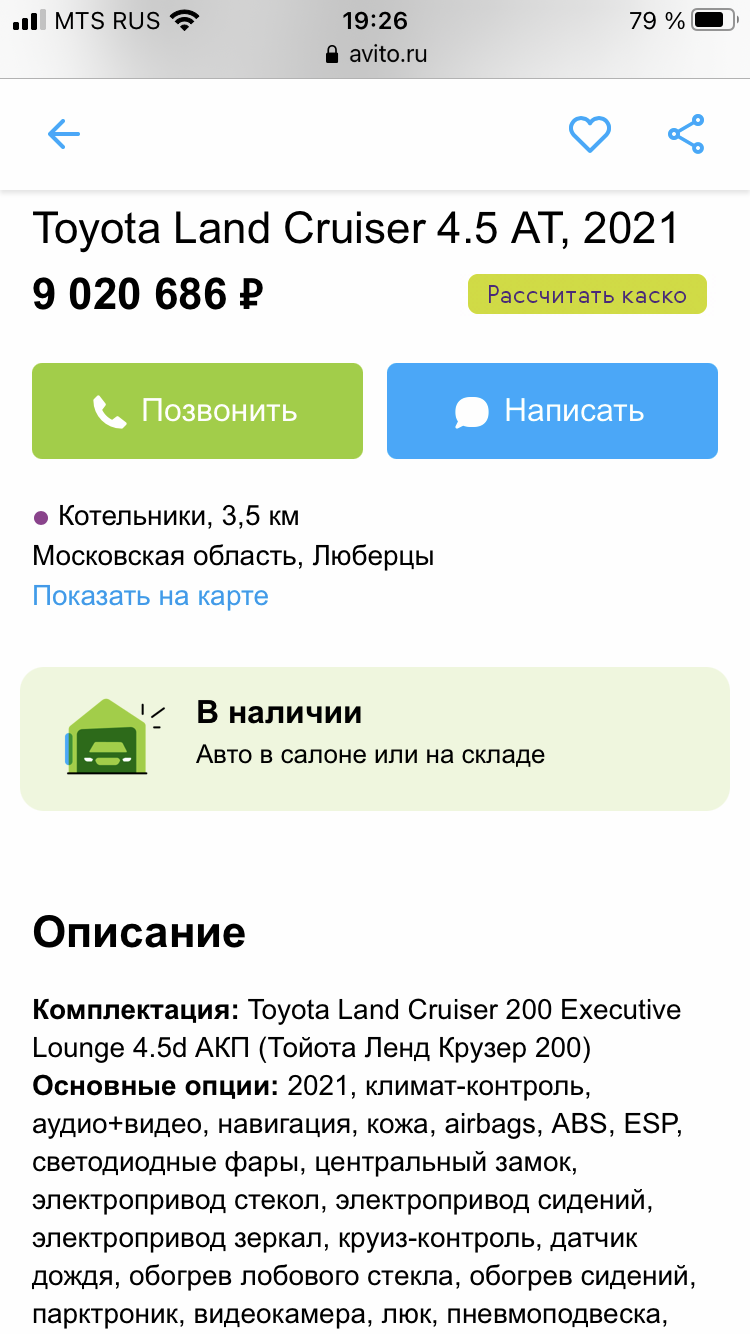Image resolution: width=750 pixels, height=1334 pixels.
Task: Go back using the arrow icon
Action: pos(64,134)
